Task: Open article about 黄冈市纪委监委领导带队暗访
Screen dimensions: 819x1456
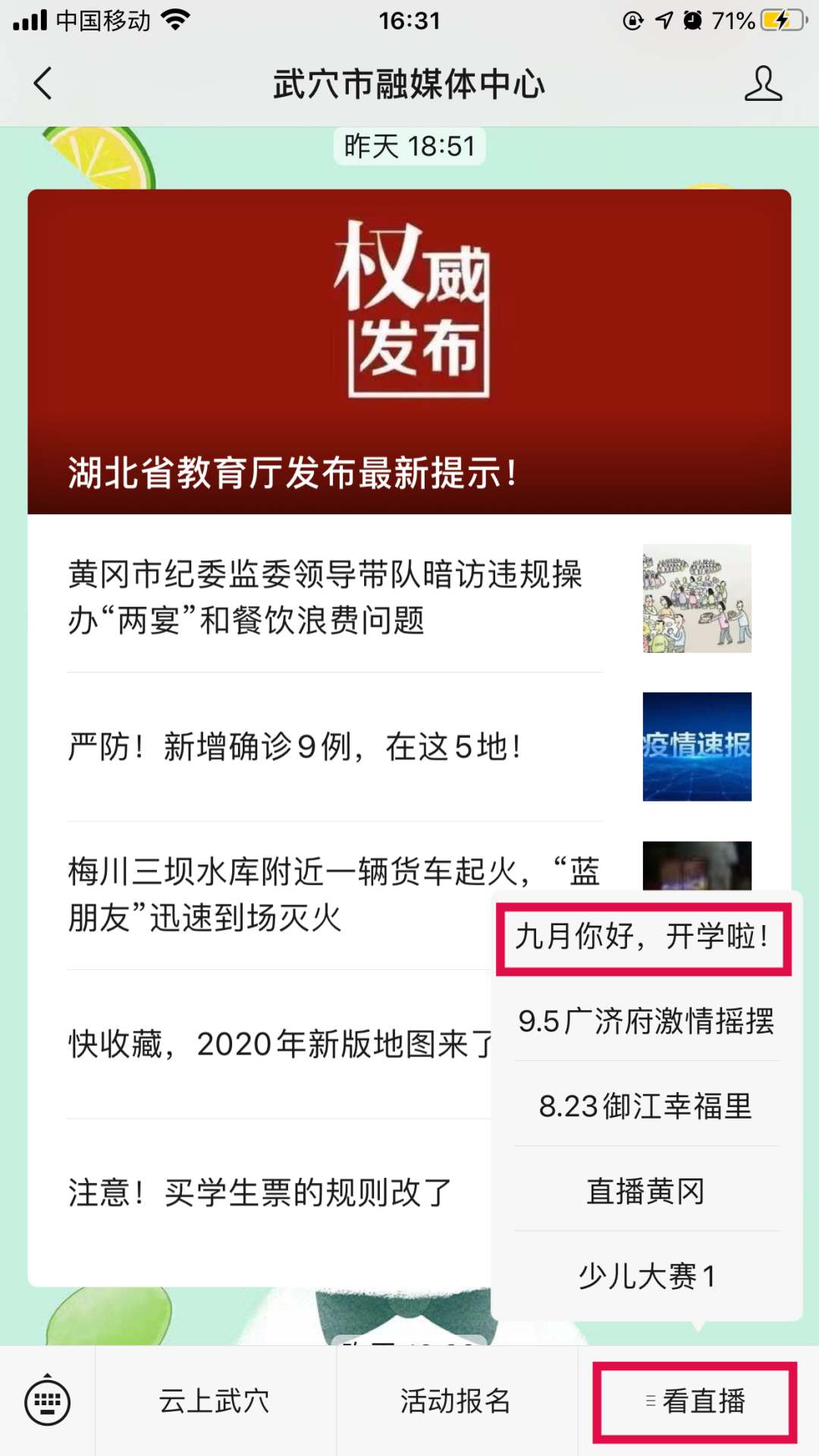Action: click(409, 598)
